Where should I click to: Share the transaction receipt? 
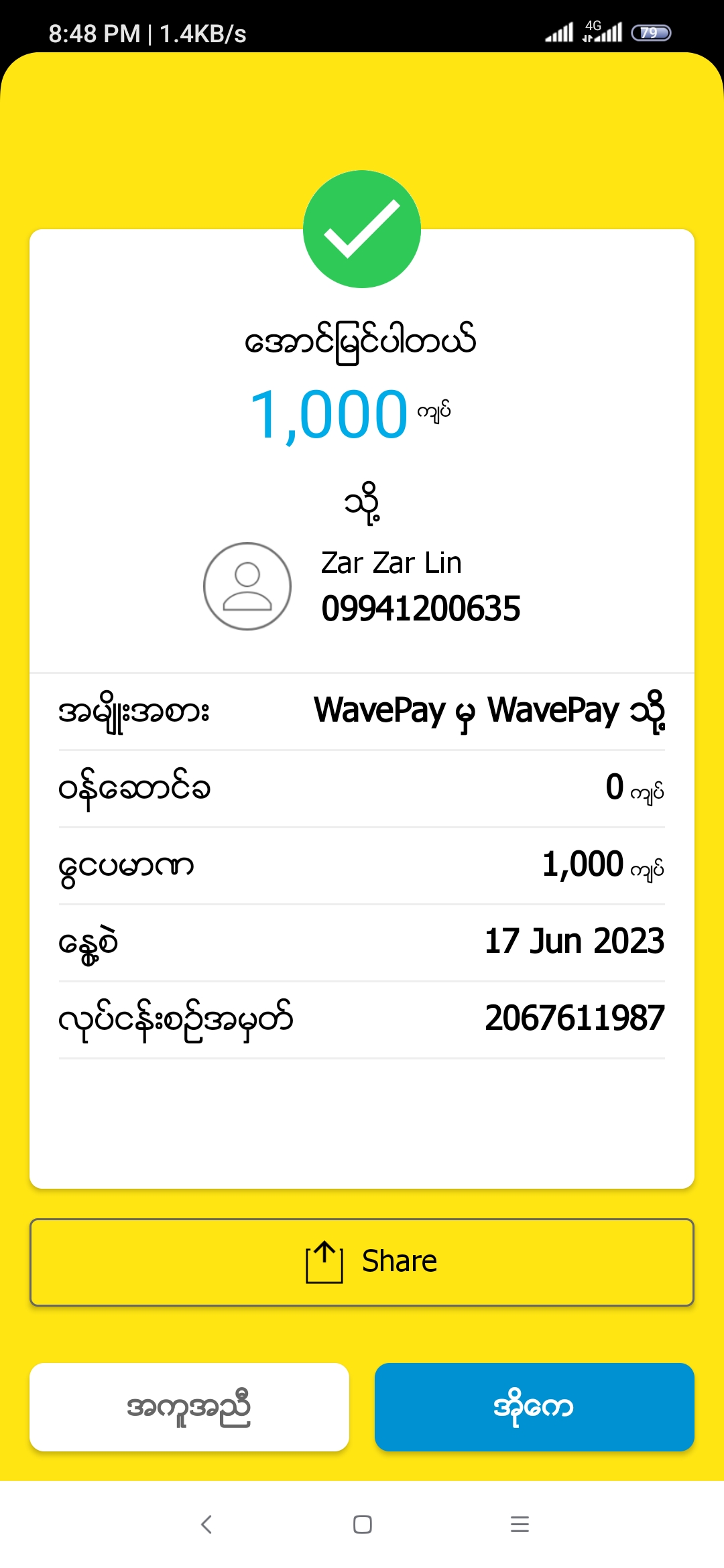tap(362, 1262)
